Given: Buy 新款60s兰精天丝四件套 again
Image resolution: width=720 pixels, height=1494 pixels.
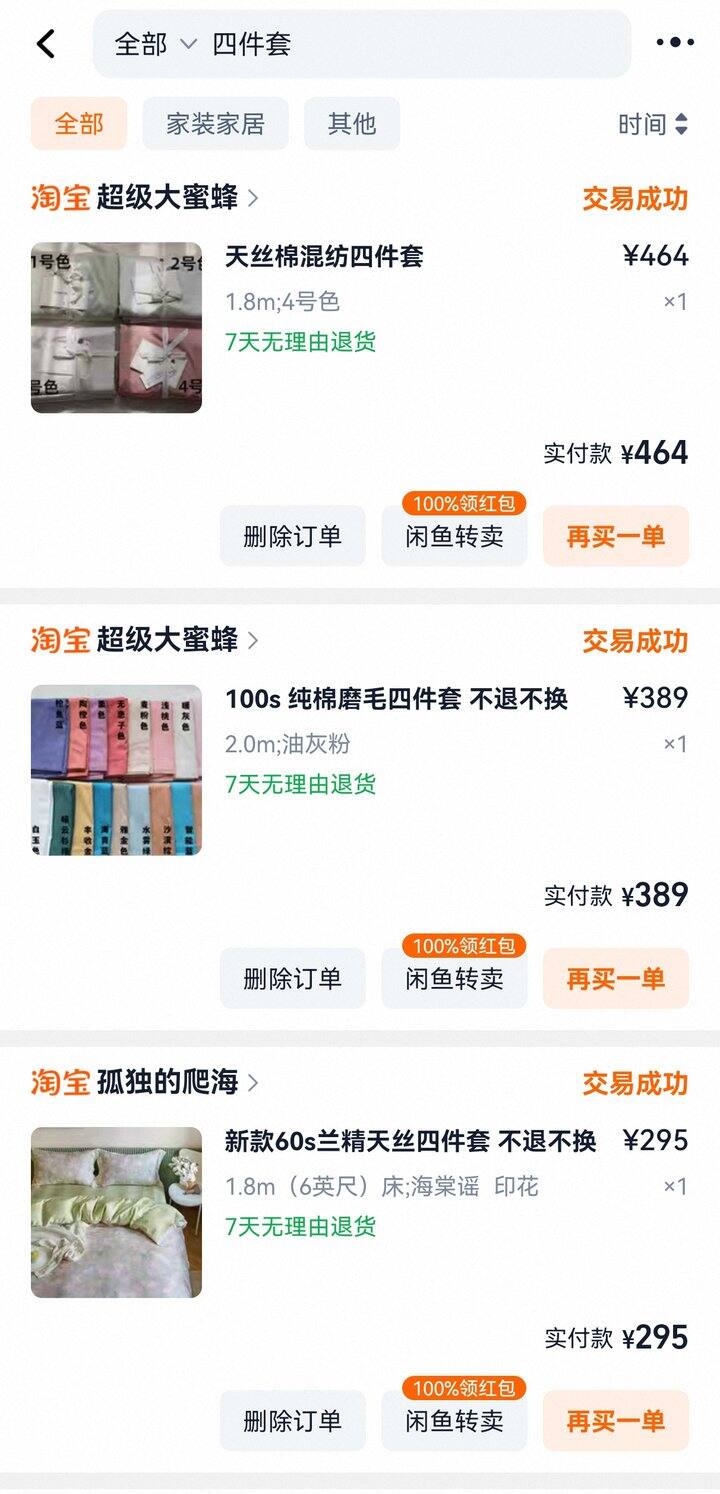Looking at the screenshot, I should (x=615, y=1420).
